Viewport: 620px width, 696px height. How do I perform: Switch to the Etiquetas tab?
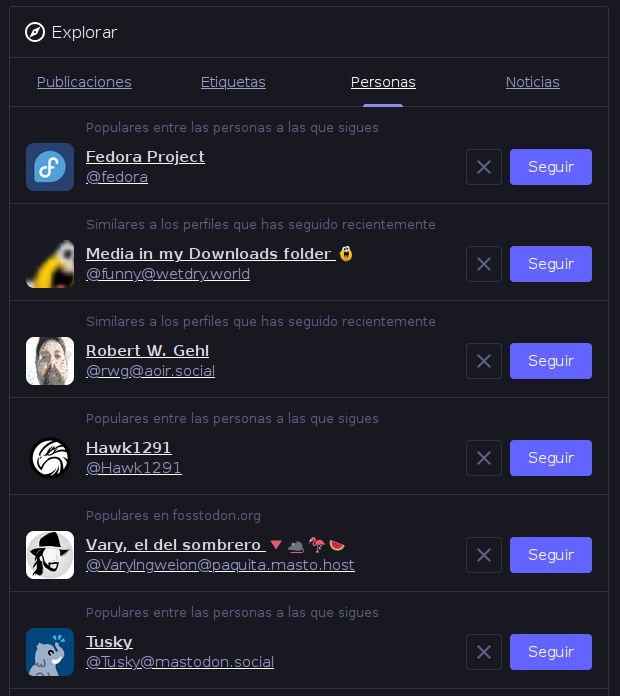pos(233,82)
